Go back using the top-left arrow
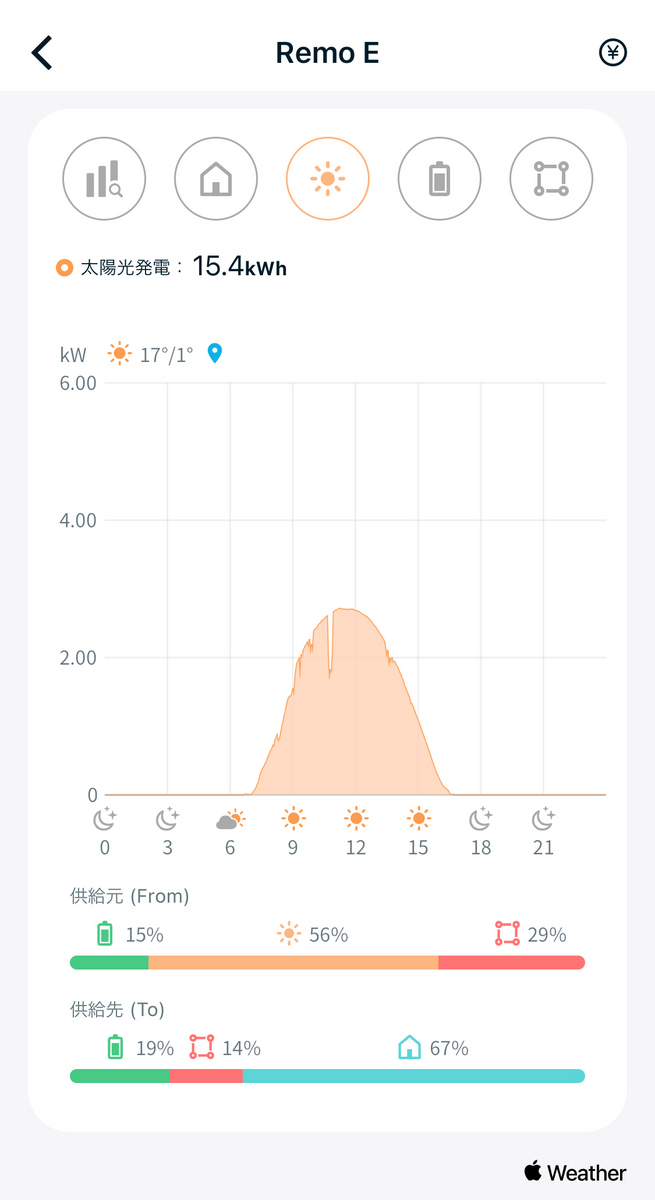 (41, 52)
